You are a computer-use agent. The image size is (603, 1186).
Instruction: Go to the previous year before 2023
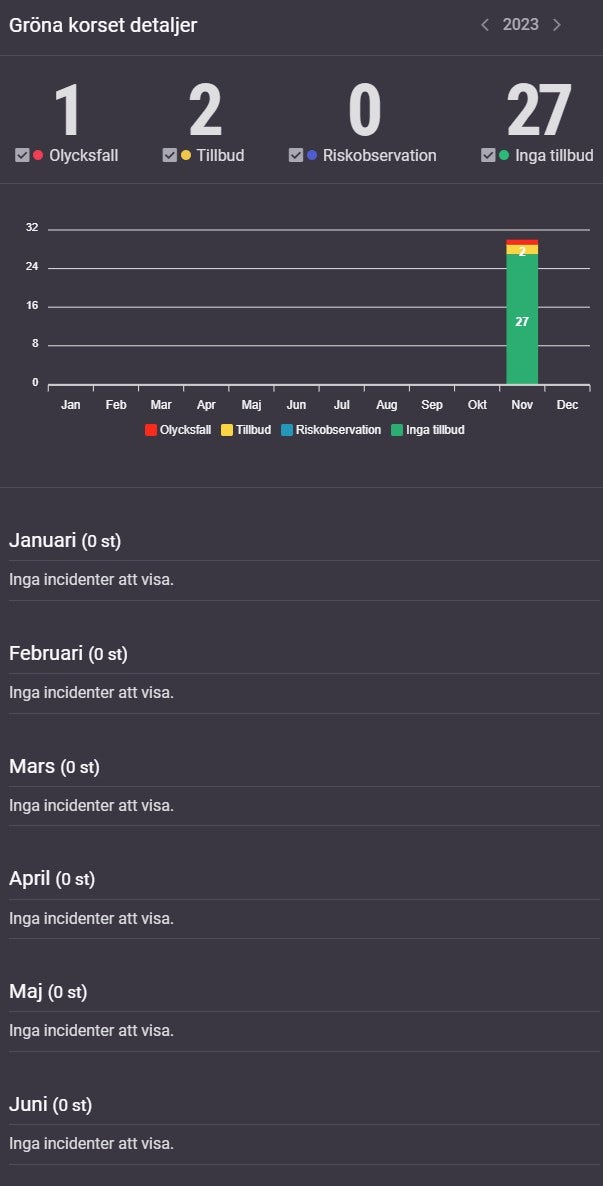click(485, 25)
